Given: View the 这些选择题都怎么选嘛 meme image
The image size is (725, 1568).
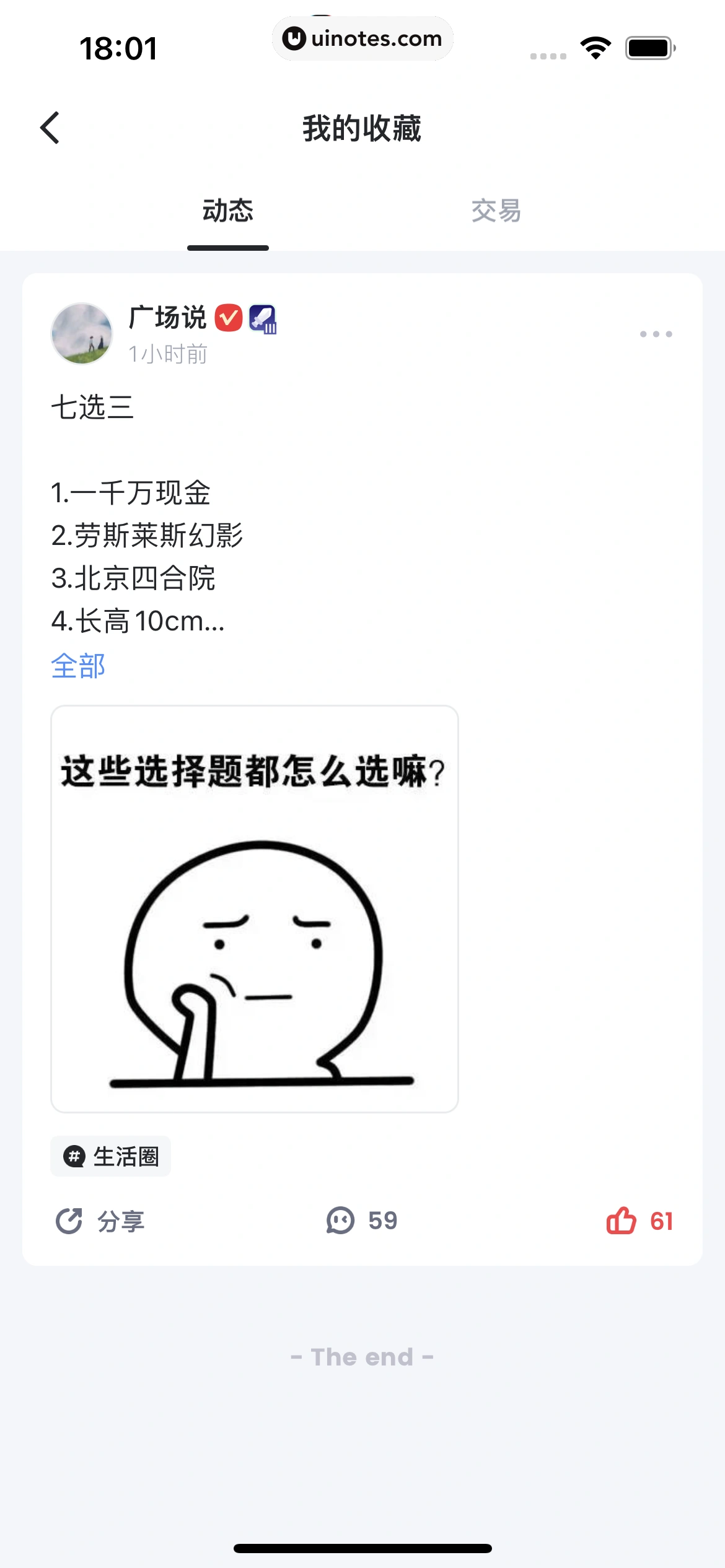Looking at the screenshot, I should tap(255, 908).
